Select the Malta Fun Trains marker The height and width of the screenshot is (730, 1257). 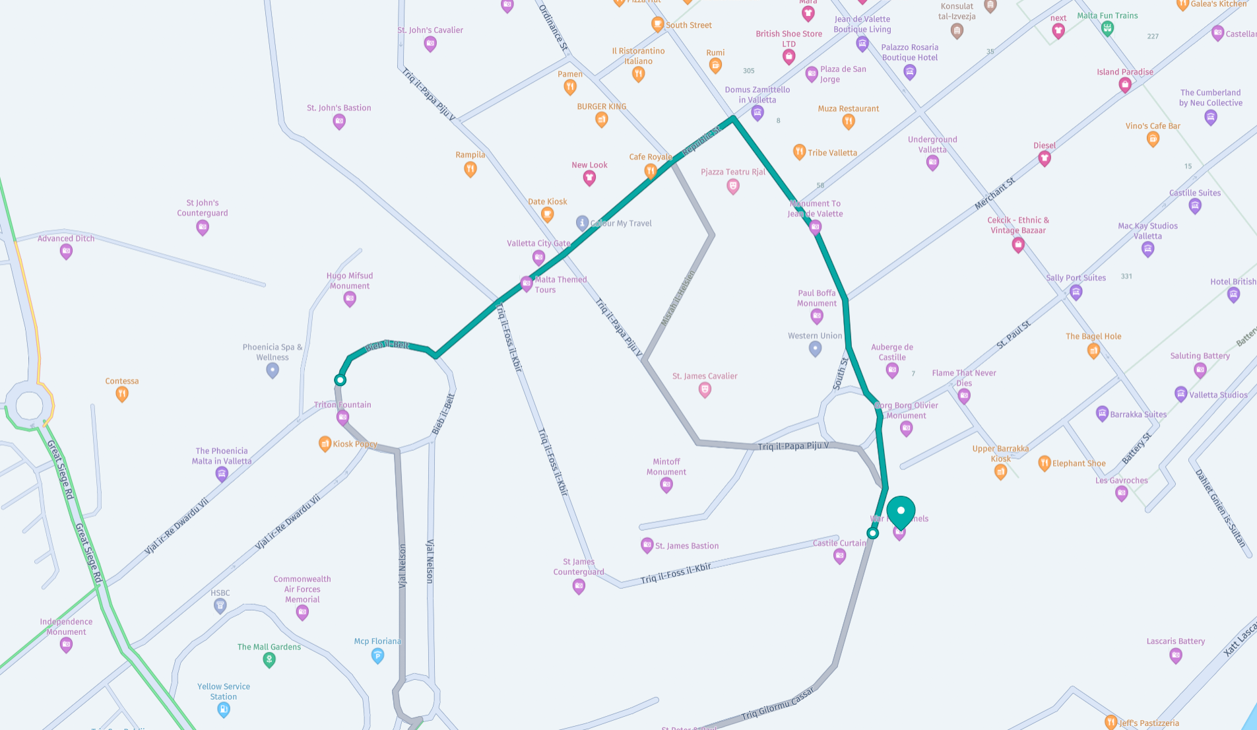1107,29
